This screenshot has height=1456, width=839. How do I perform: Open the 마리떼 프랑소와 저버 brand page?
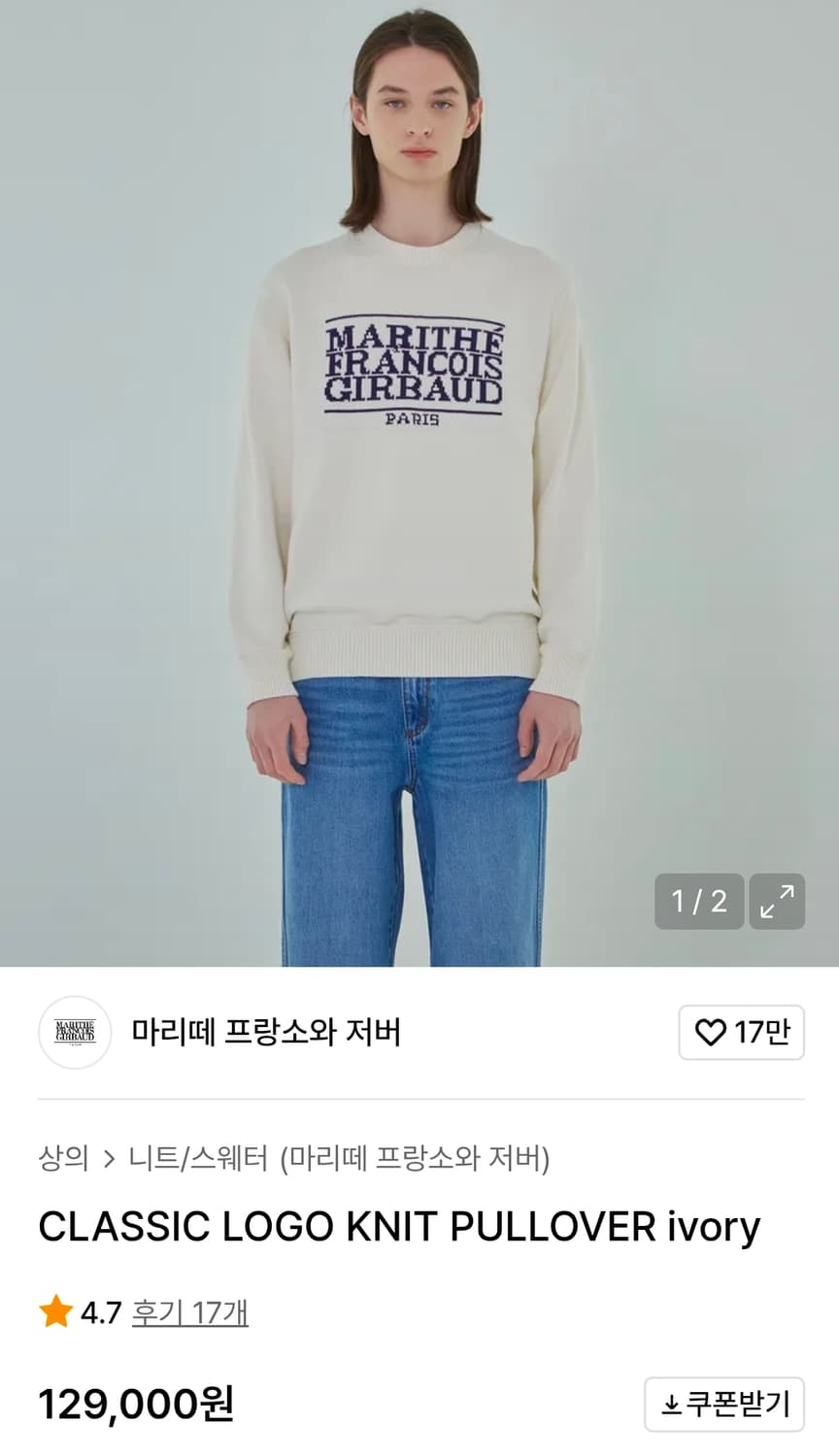267,1034
